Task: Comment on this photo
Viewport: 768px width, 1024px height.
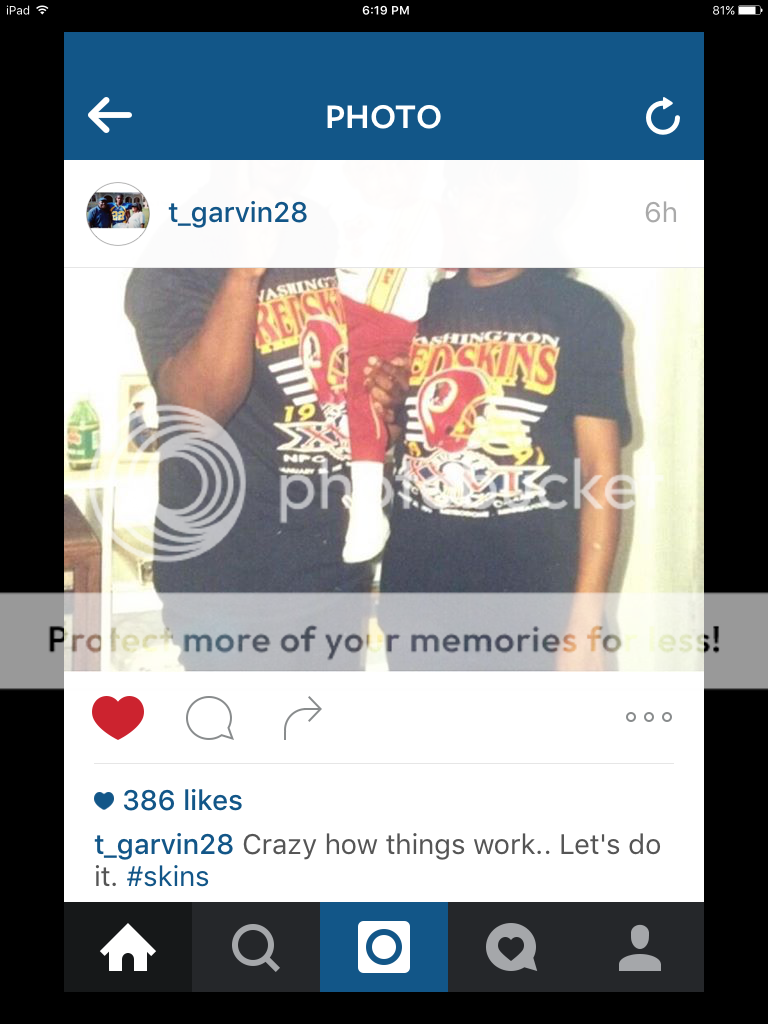Action: coord(209,717)
